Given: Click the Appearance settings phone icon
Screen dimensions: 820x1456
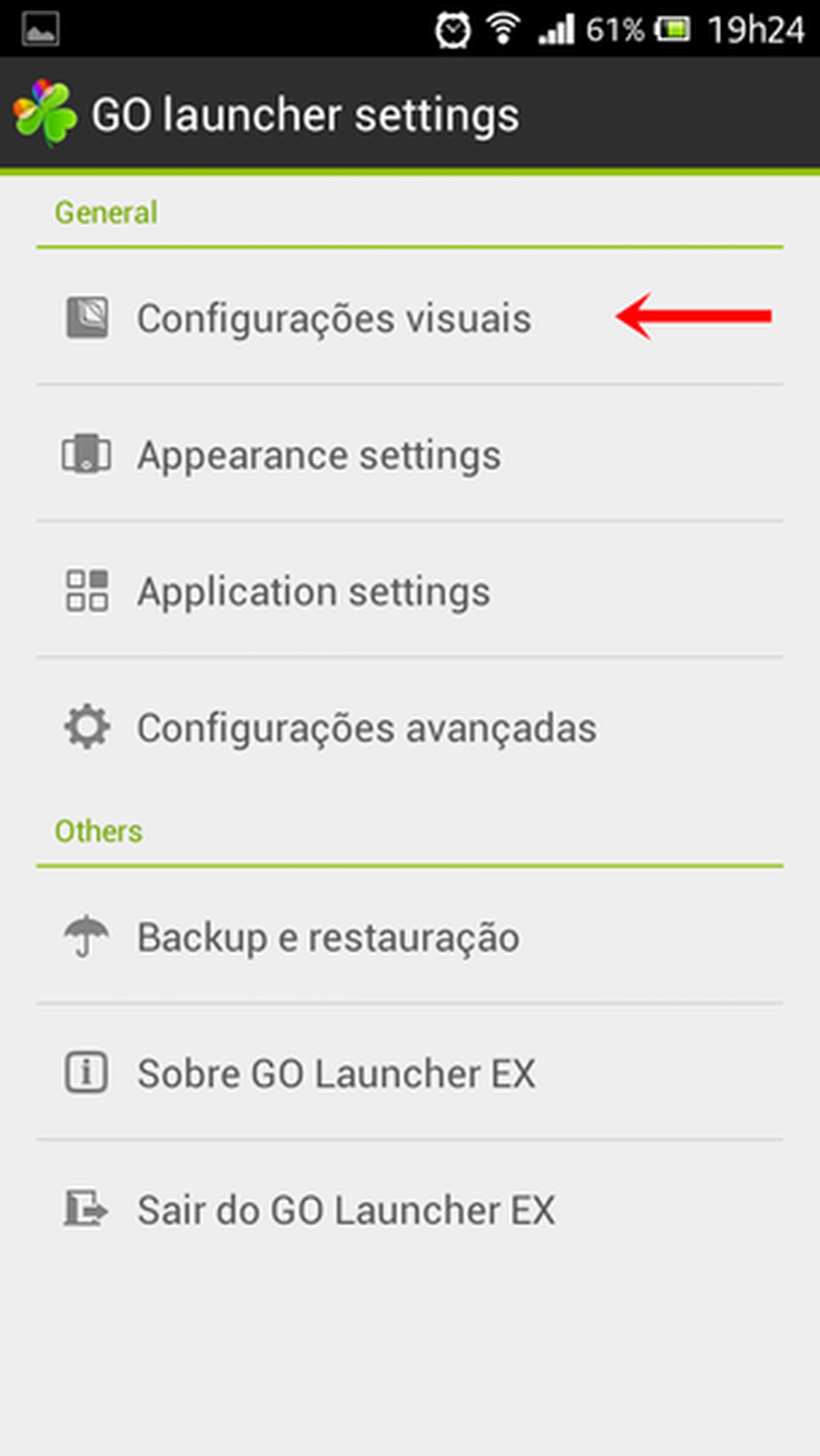Looking at the screenshot, I should click(87, 454).
